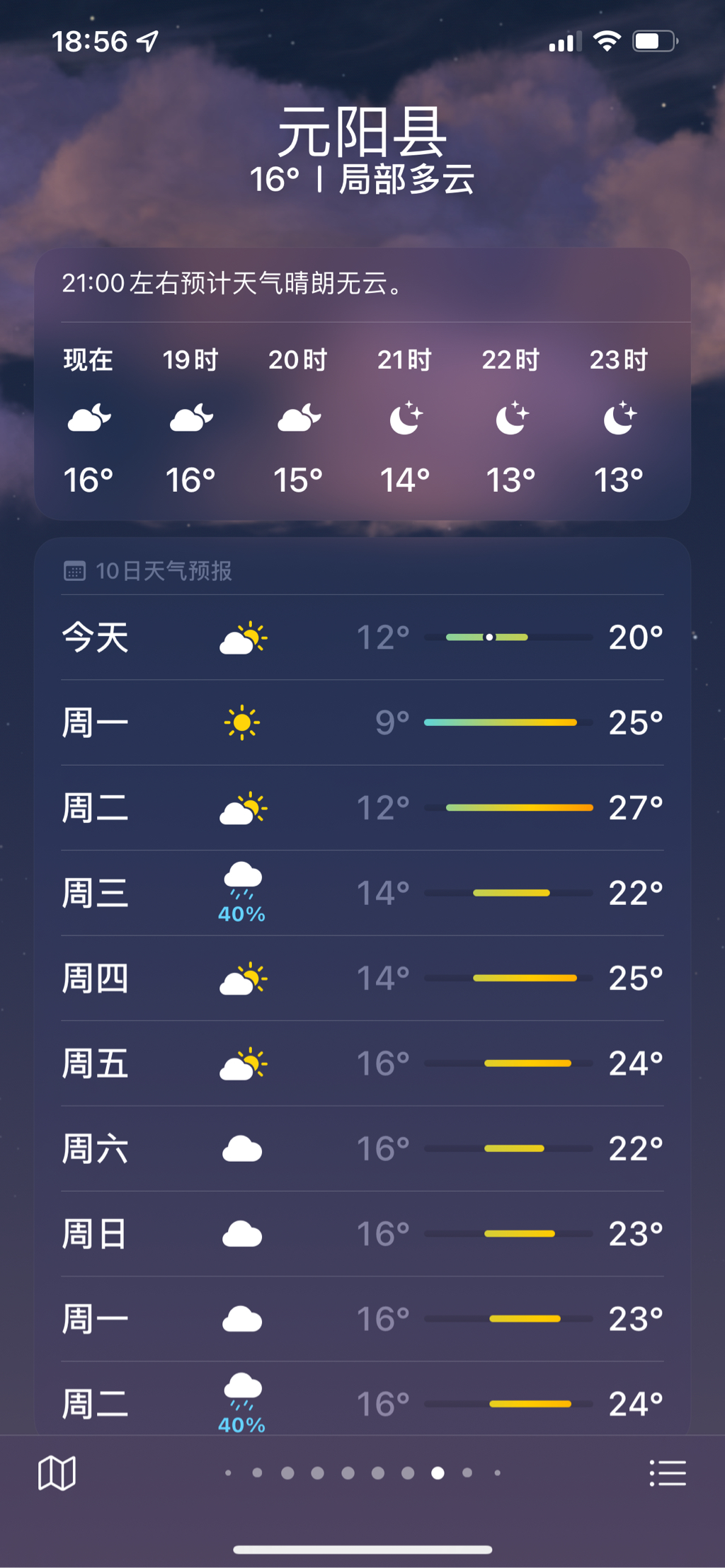View the 周三 forecast row
The height and width of the screenshot is (1568, 725).
[x=362, y=893]
